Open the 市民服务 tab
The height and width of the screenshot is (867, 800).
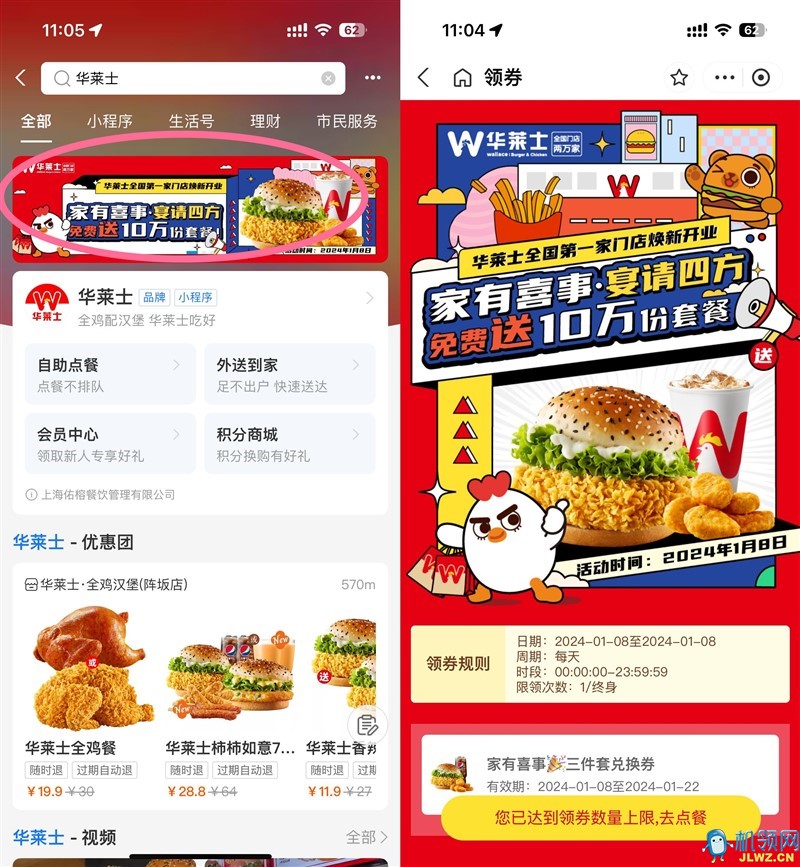(346, 121)
